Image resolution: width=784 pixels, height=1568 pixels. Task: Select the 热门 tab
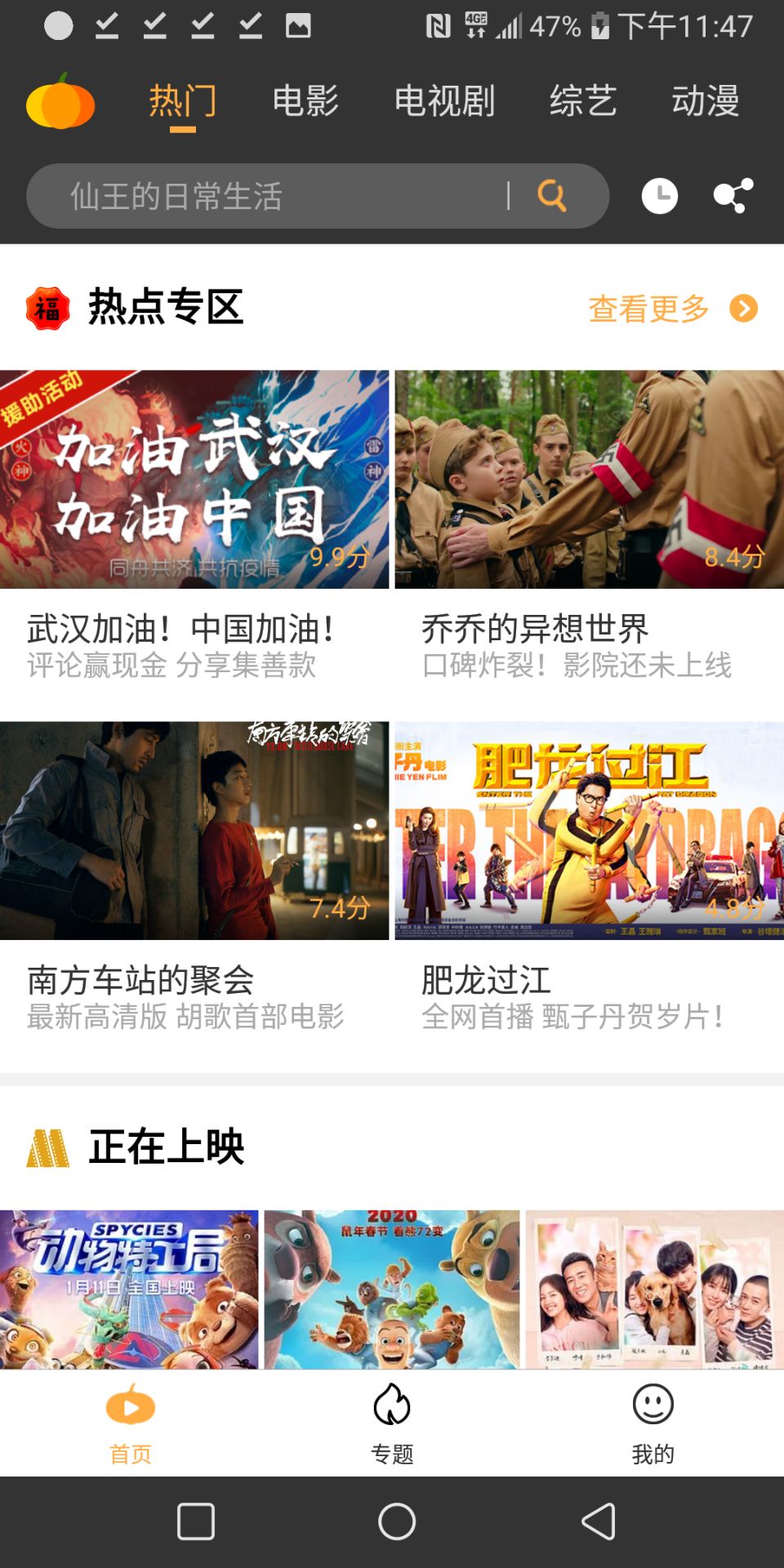pyautogui.click(x=183, y=101)
